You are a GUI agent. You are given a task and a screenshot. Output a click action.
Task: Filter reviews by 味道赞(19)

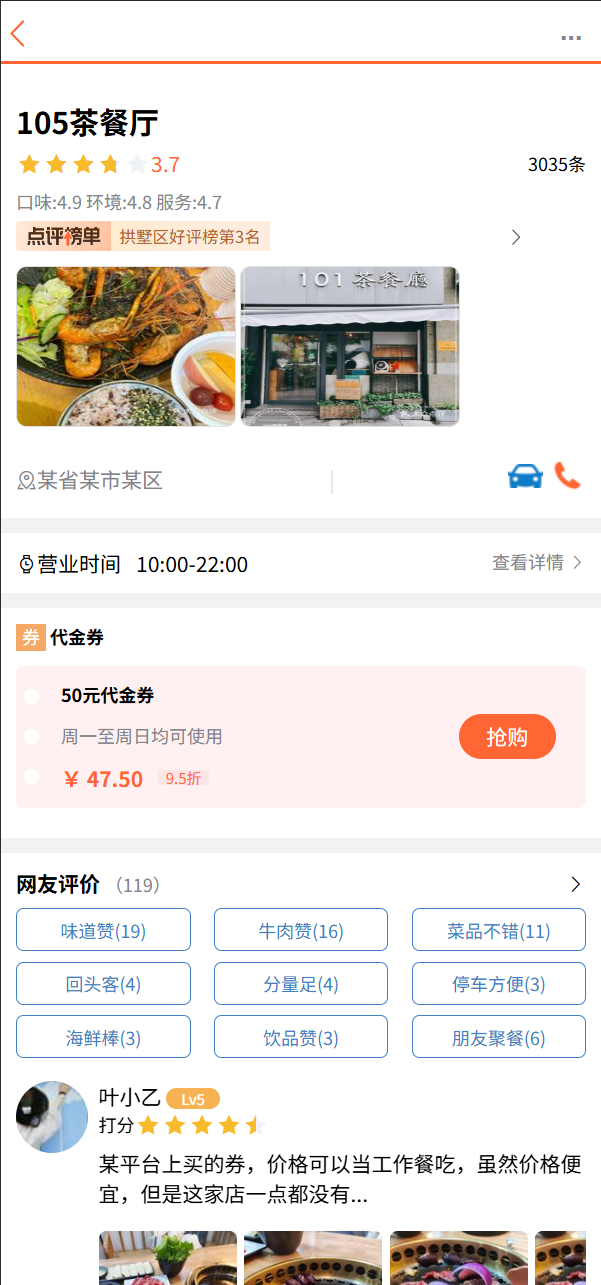click(103, 930)
